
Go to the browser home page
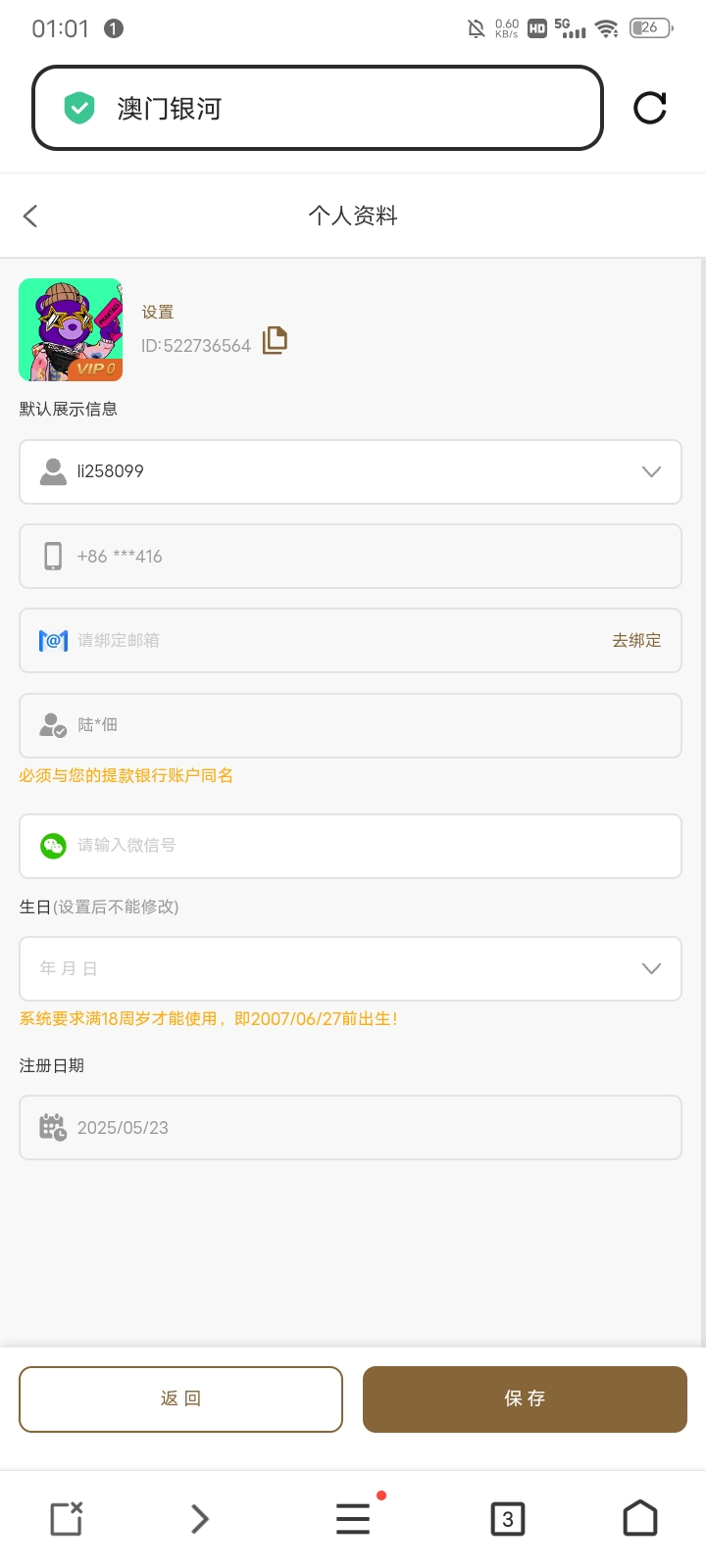click(x=639, y=1519)
